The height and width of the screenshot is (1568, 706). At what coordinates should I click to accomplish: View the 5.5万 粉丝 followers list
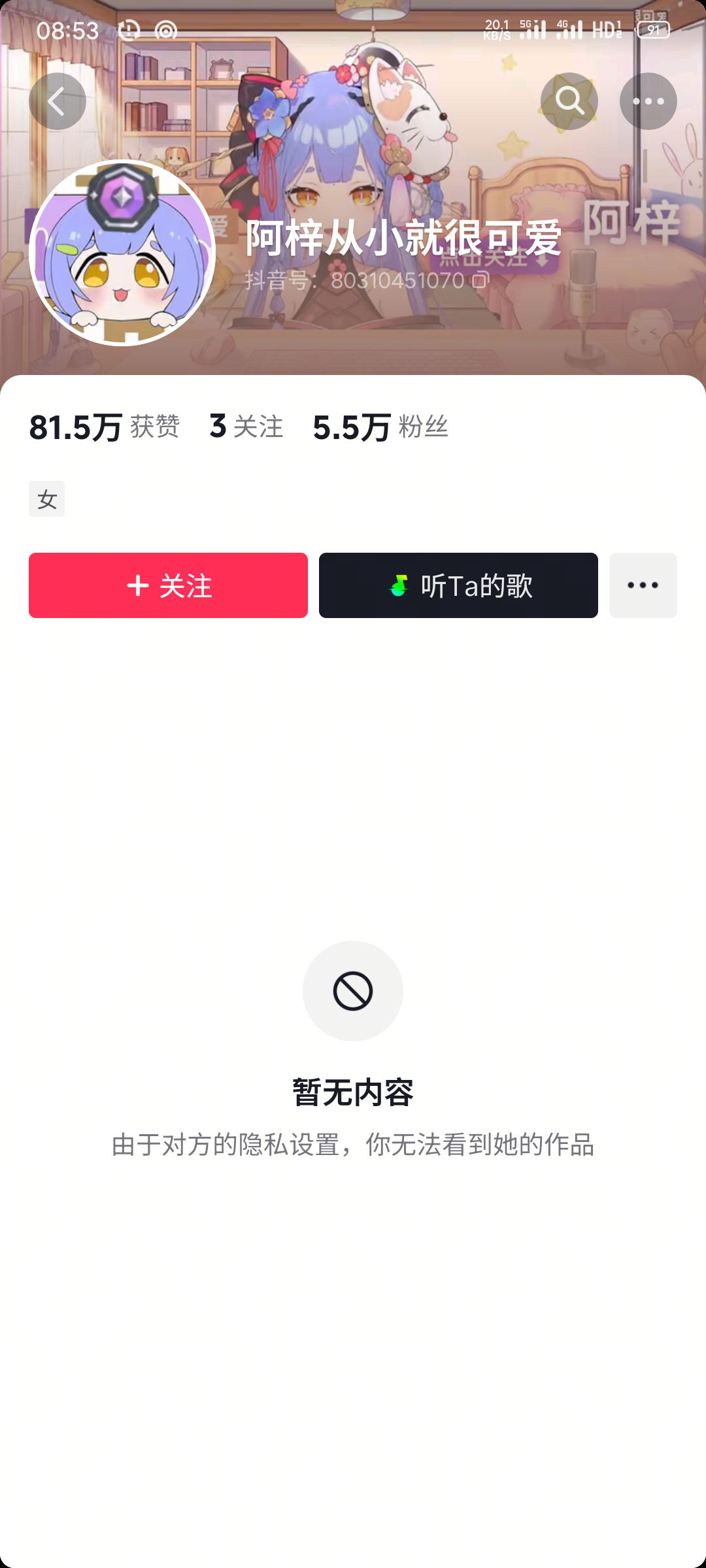pyautogui.click(x=380, y=427)
